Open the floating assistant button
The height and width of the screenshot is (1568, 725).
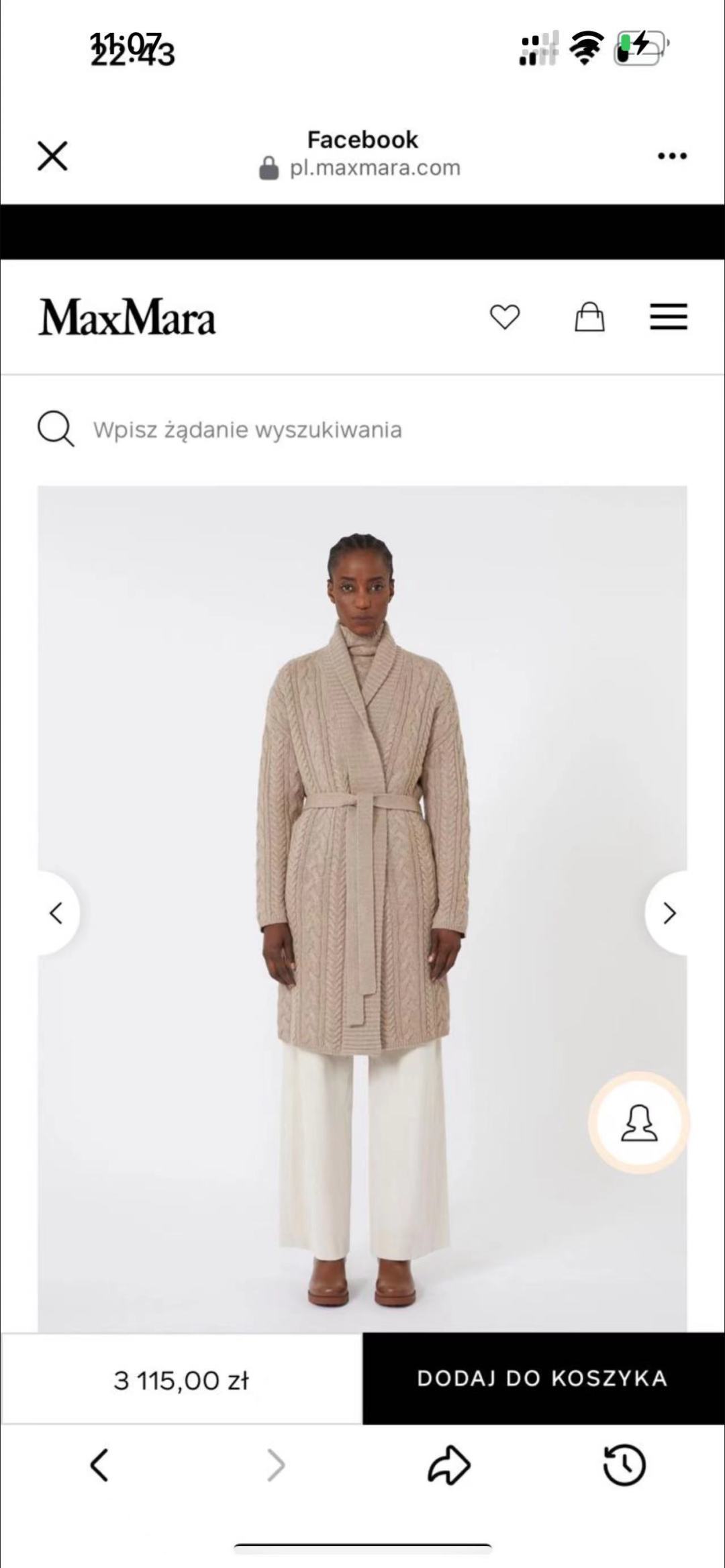(x=639, y=1123)
